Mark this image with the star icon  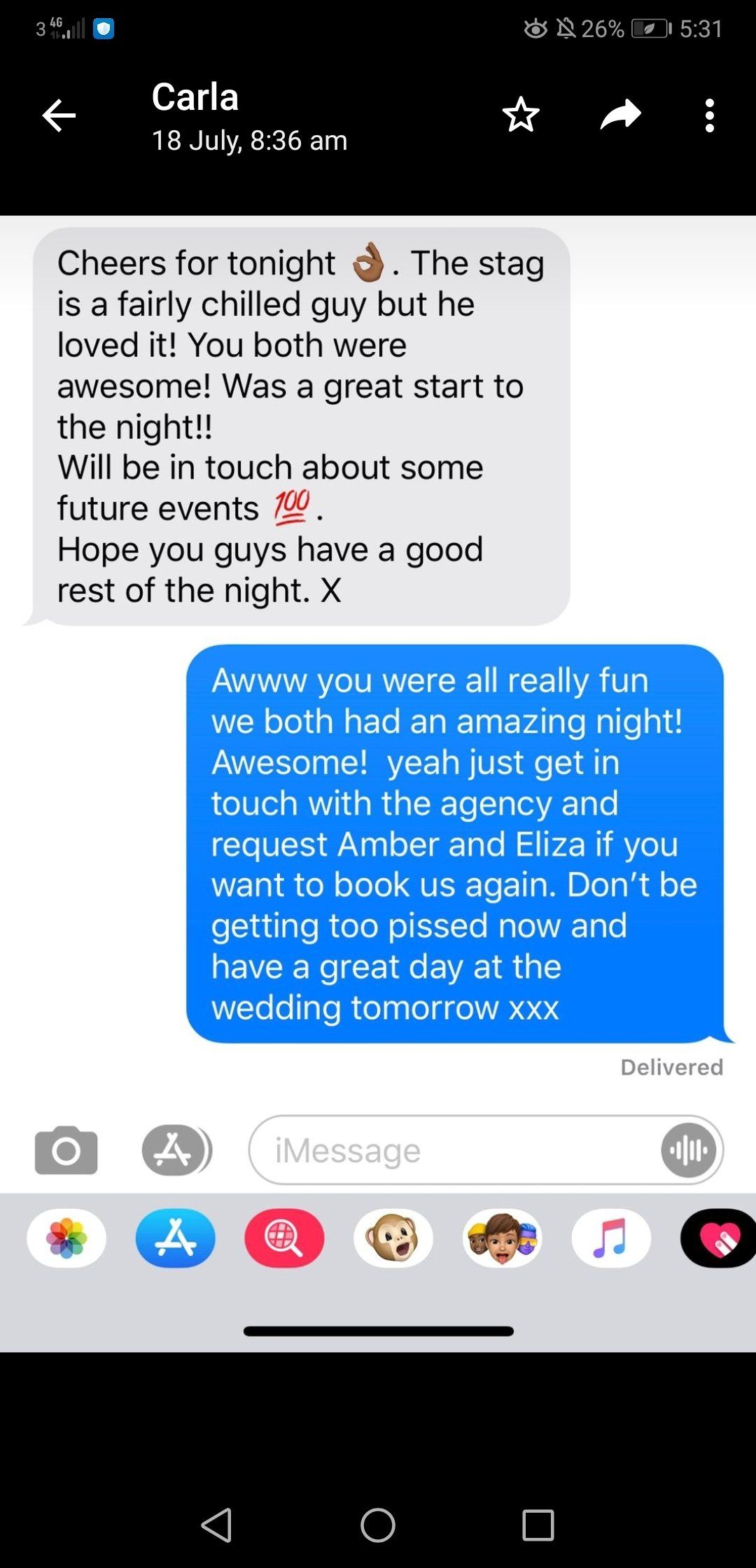[521, 115]
